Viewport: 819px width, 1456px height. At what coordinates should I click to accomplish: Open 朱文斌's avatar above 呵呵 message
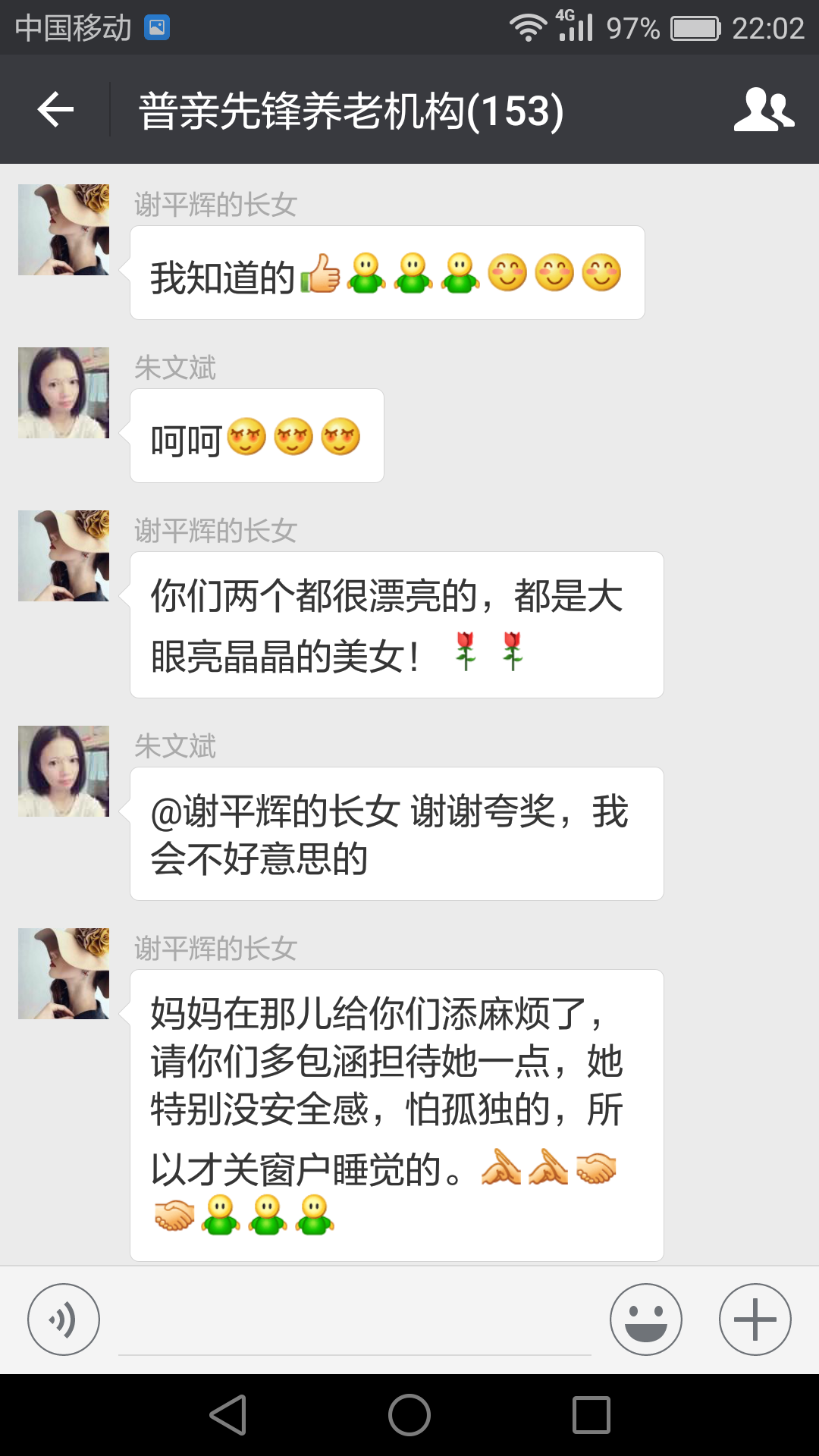[x=64, y=393]
